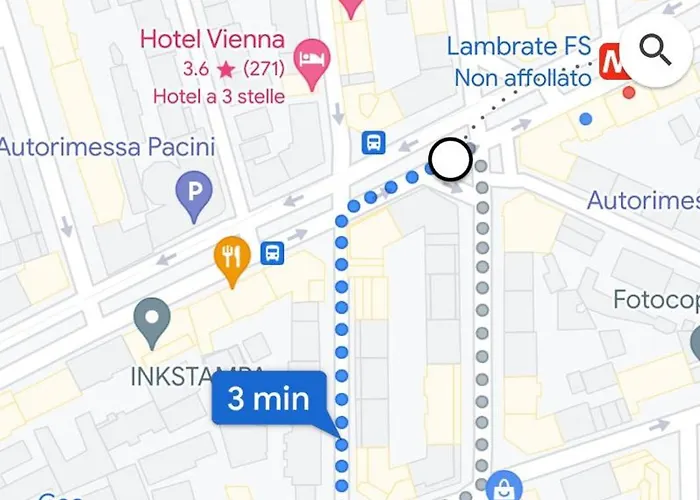The height and width of the screenshot is (500, 700).
Task: Select the bus stop icon by the route start
Action: point(374,143)
